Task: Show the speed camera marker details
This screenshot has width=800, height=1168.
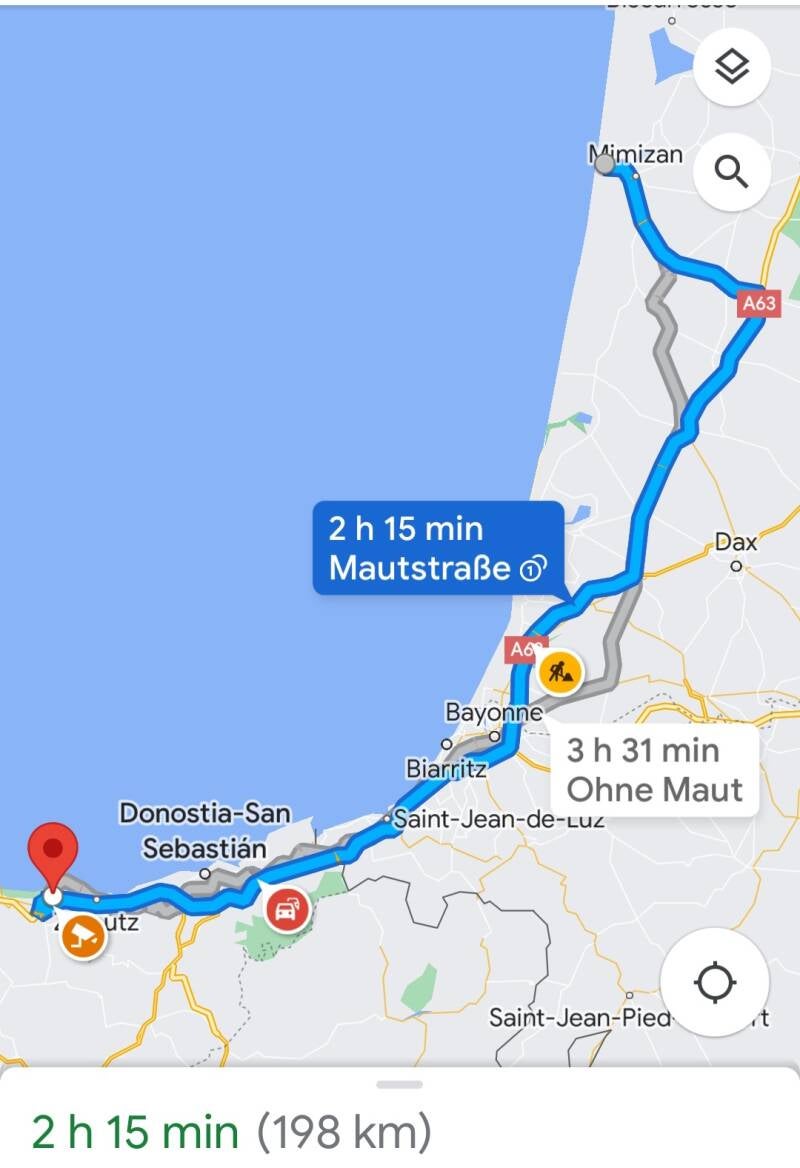Action: 84,937
